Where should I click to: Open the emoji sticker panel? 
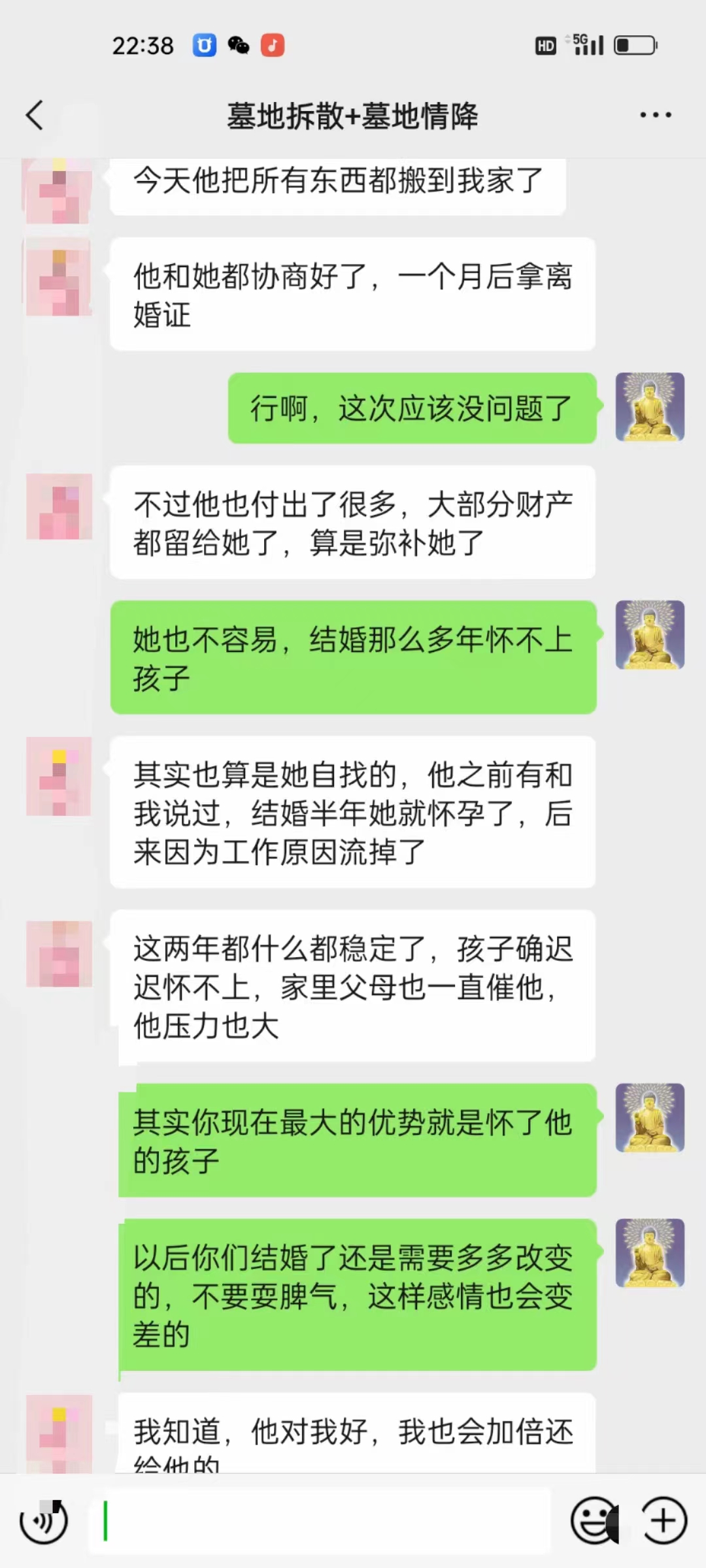(x=594, y=1520)
